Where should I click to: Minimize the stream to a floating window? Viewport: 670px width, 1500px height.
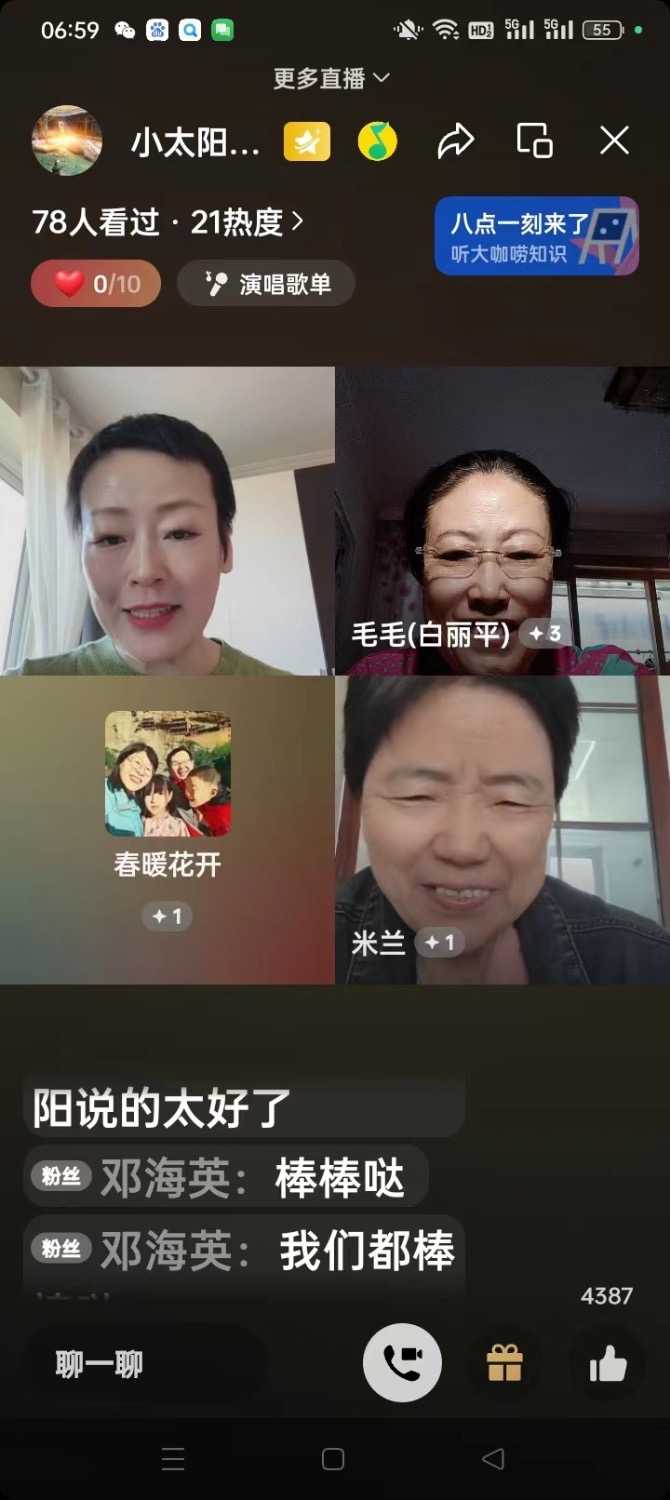coord(534,141)
